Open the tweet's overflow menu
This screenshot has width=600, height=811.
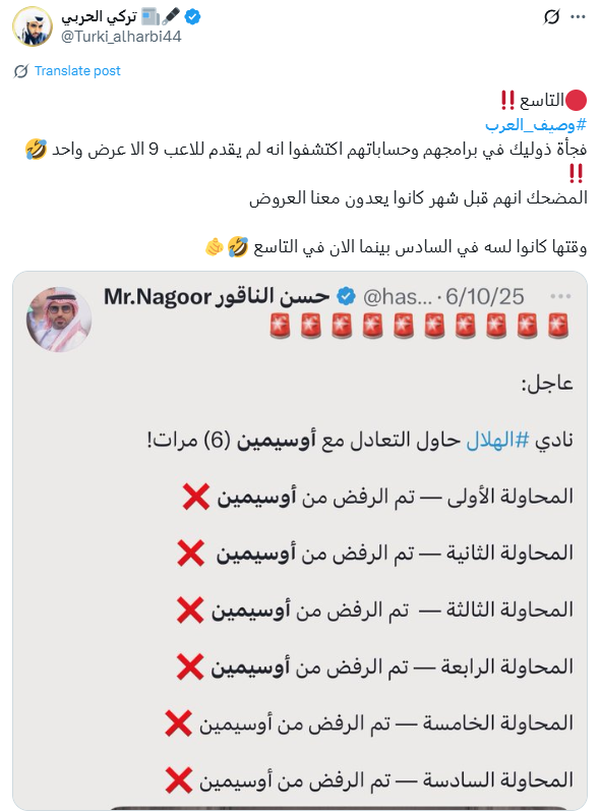click(x=578, y=17)
